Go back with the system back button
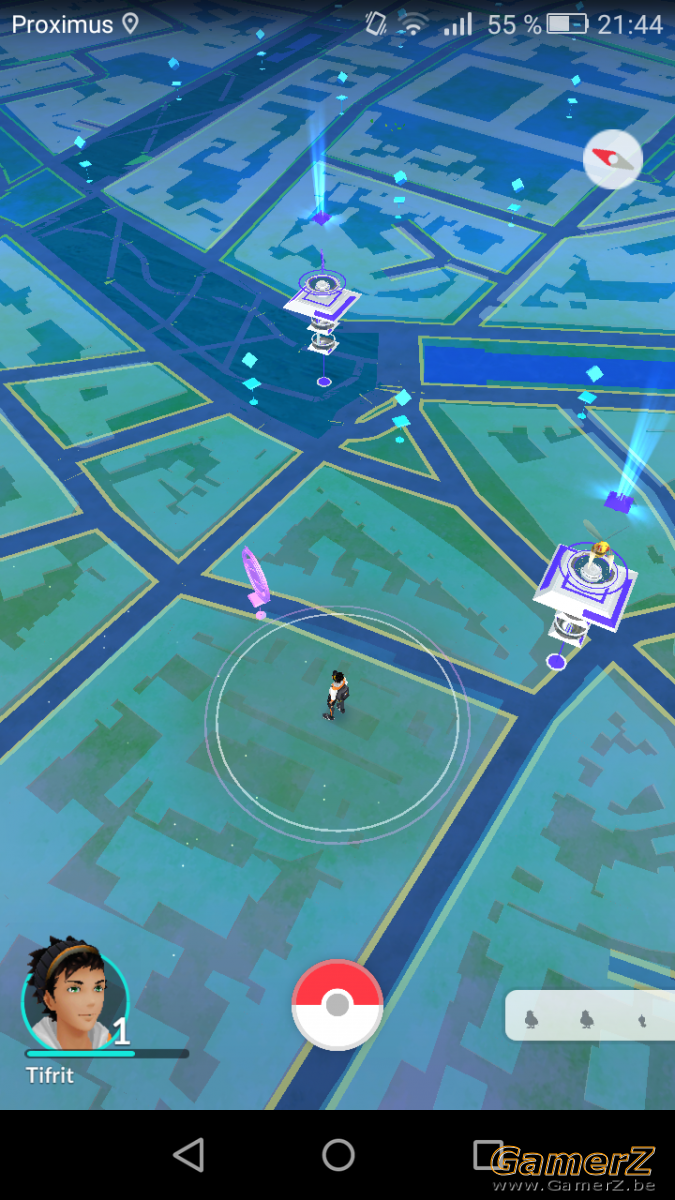Screen dimensions: 675x1200 click(x=188, y=1155)
